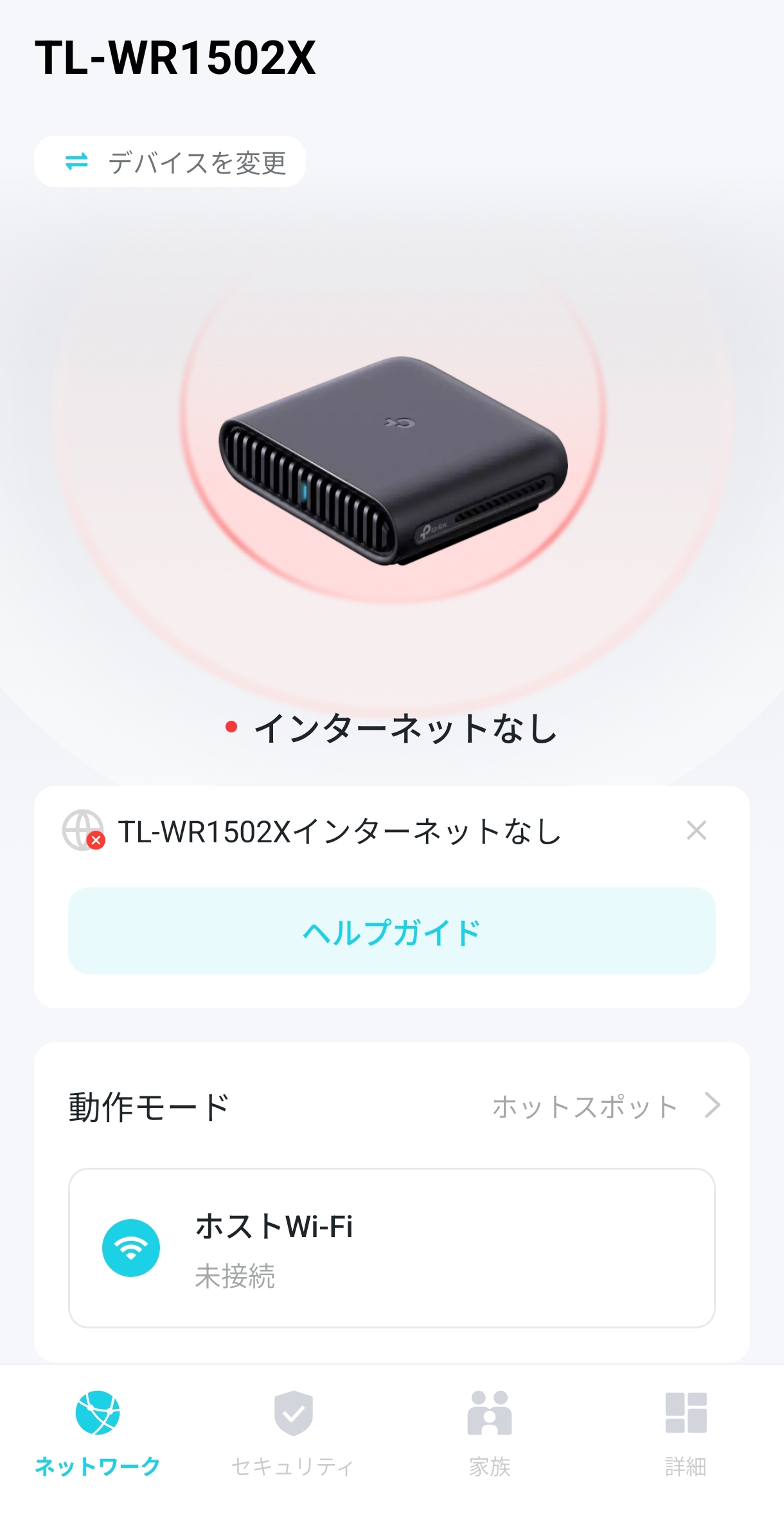The height and width of the screenshot is (1513, 784).
Task: Tap the TL-WR1502X router image
Action: (393, 461)
